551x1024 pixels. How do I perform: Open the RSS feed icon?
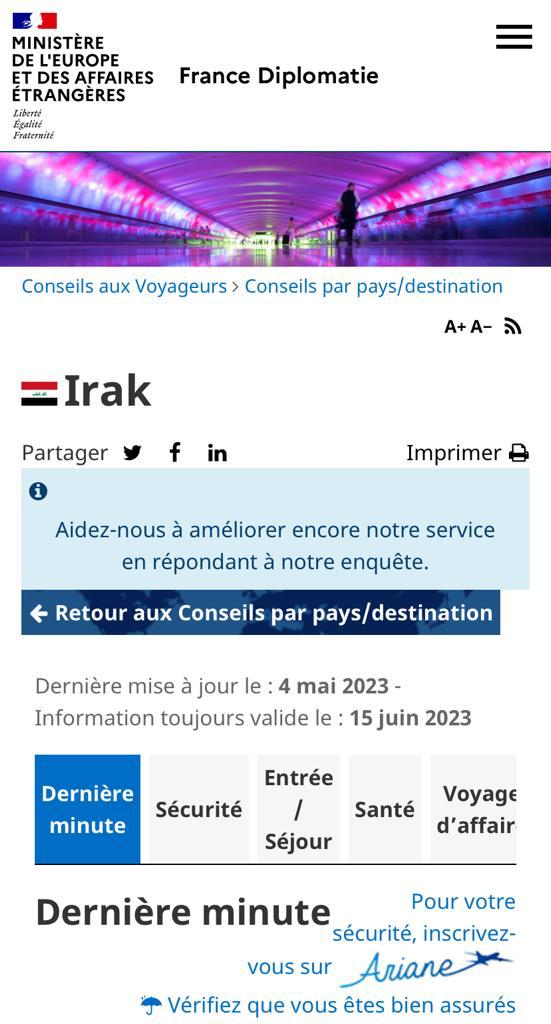pos(512,327)
